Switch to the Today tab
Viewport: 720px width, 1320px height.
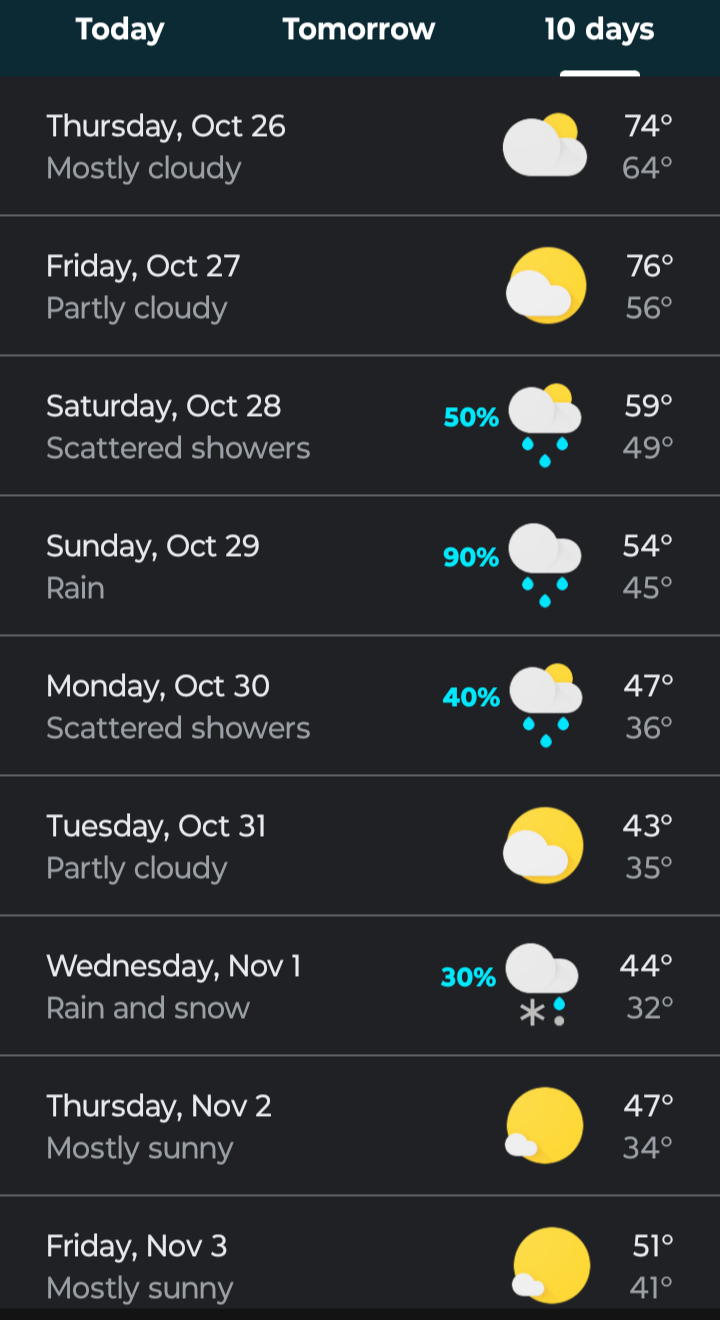119,30
